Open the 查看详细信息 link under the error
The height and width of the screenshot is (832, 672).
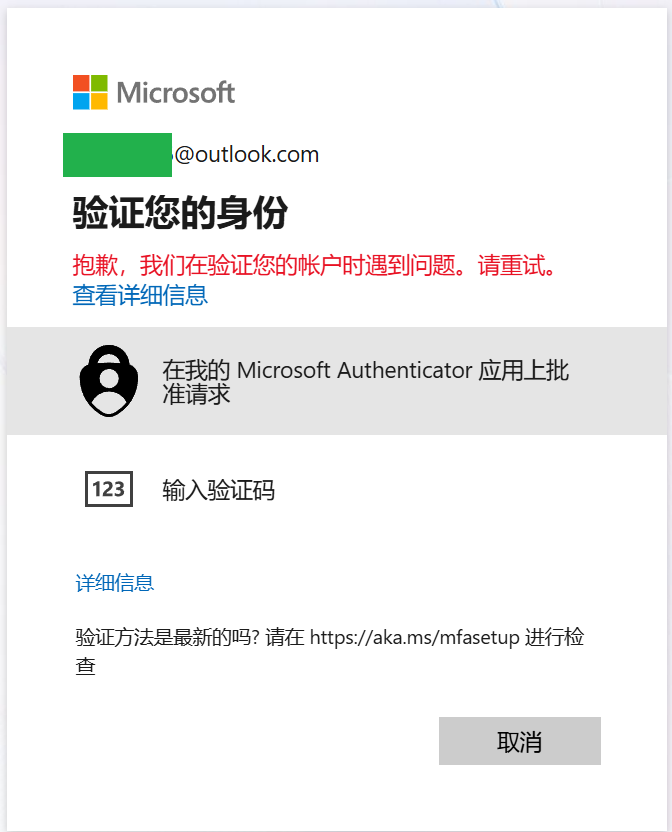pyautogui.click(x=140, y=295)
